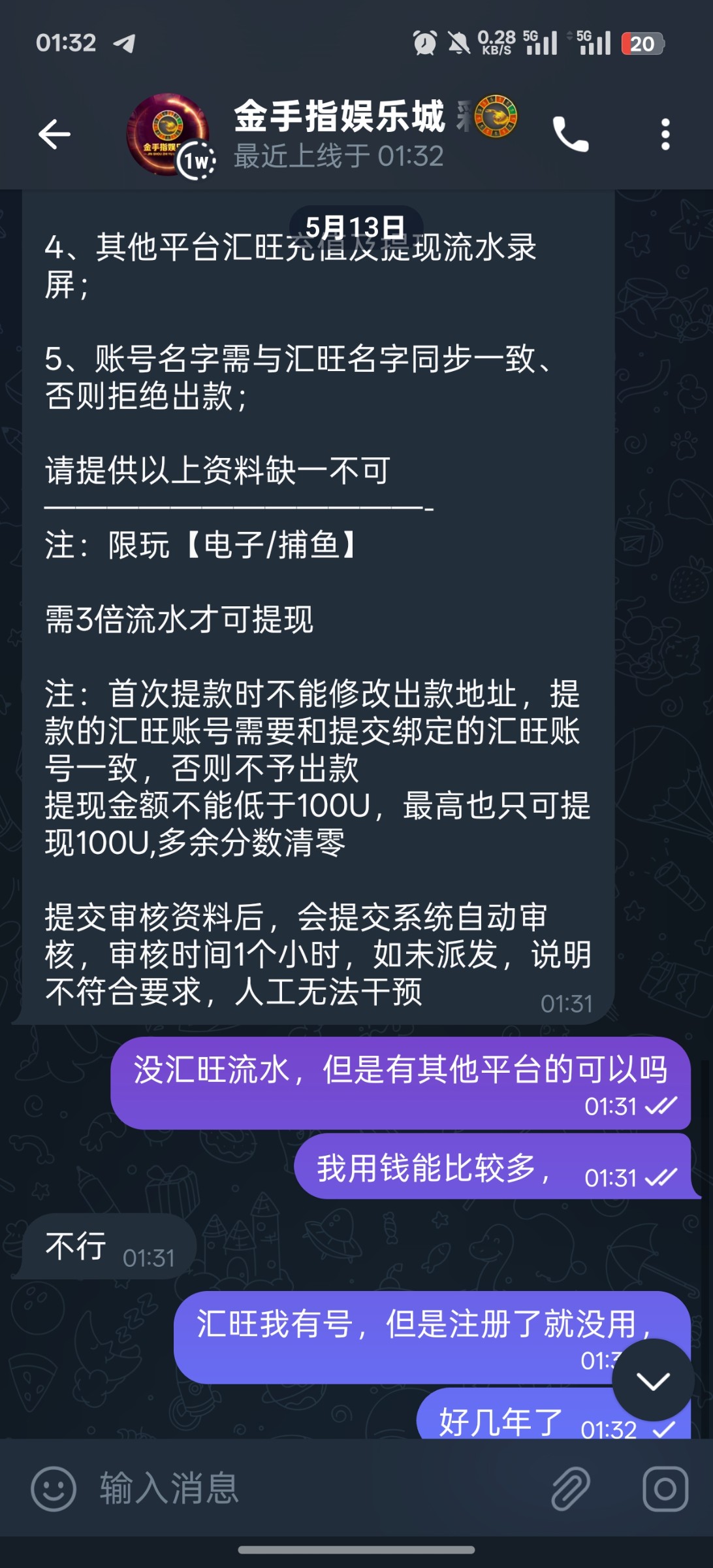The image size is (713, 1568).
Task: Open 金手指娱乐城 profile avatar
Action: click(x=168, y=135)
